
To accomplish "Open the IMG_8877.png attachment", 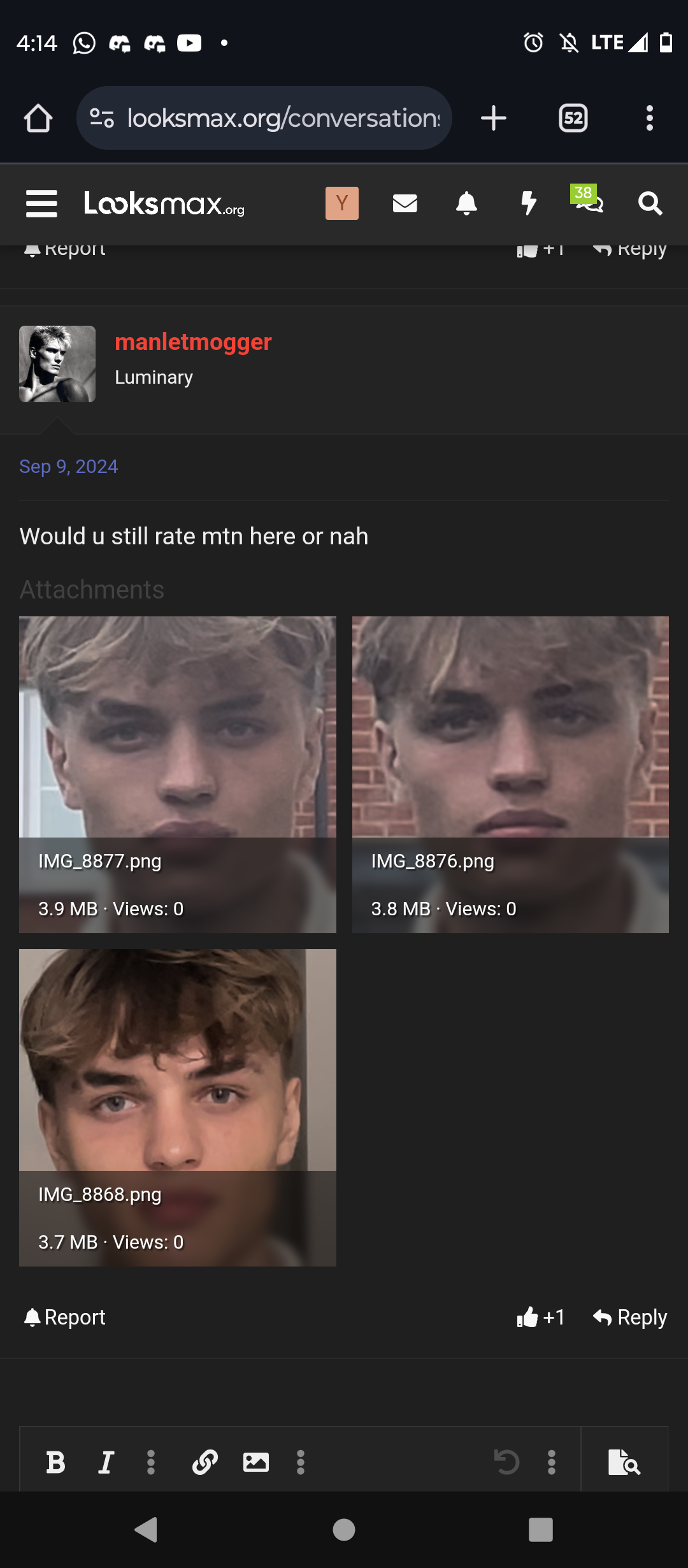I will [177, 774].
